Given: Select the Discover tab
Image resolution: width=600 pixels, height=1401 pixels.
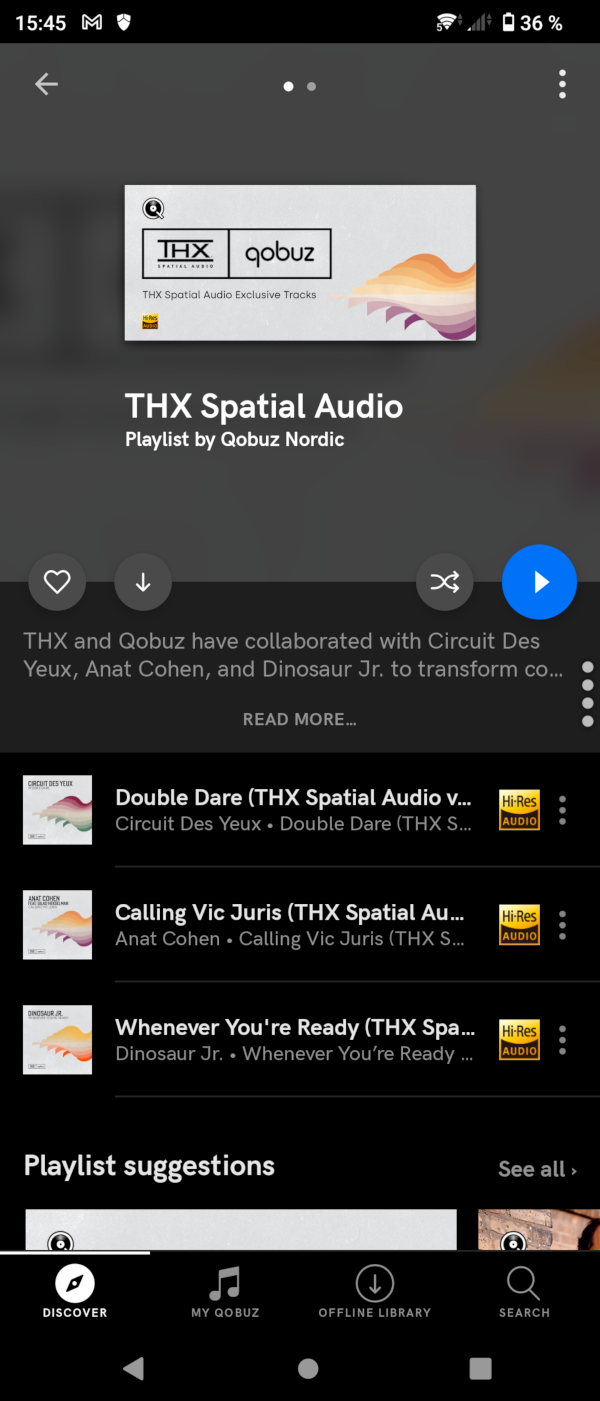Looking at the screenshot, I should [75, 1291].
